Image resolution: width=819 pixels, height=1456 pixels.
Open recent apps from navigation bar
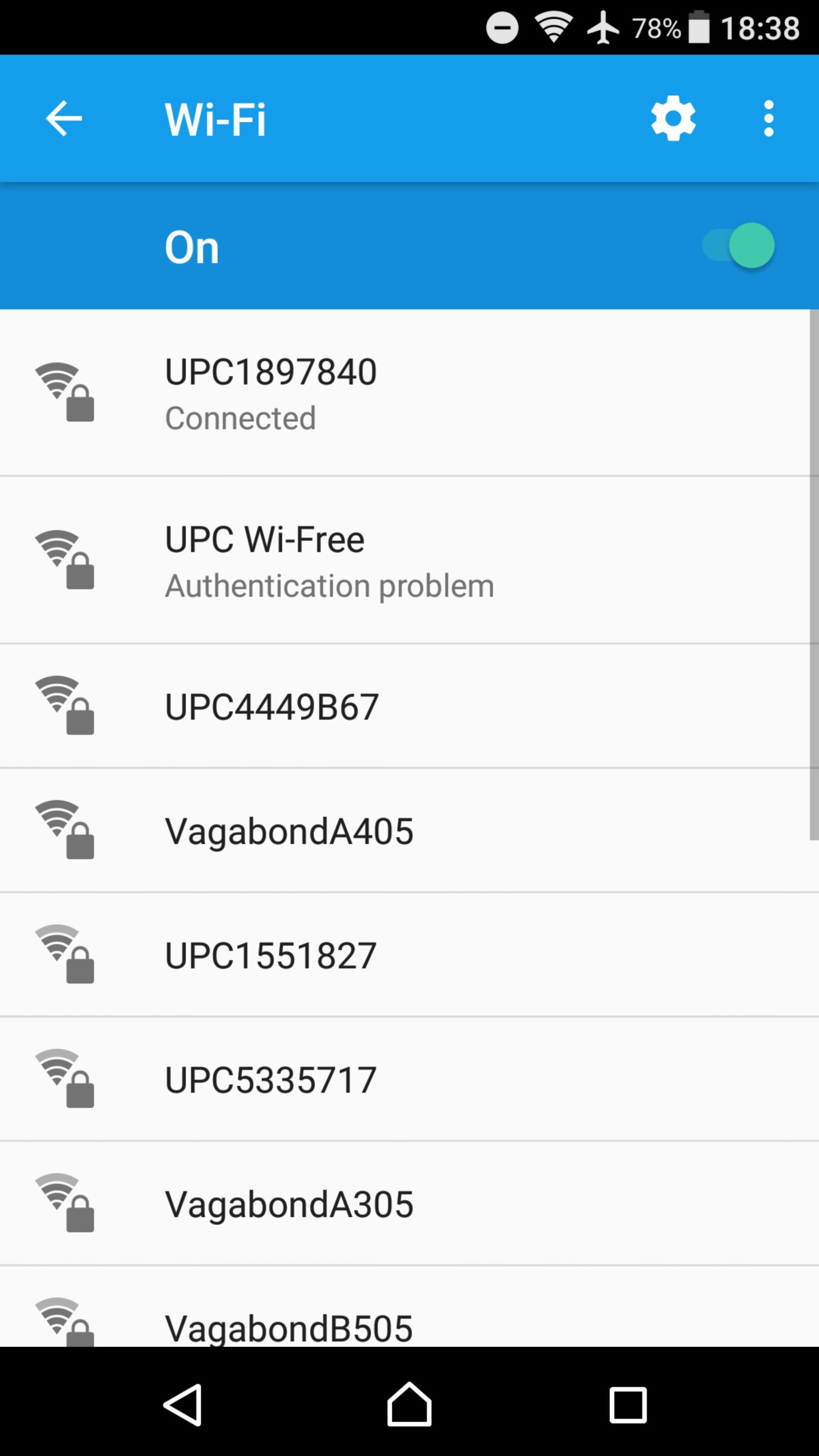(628, 1404)
